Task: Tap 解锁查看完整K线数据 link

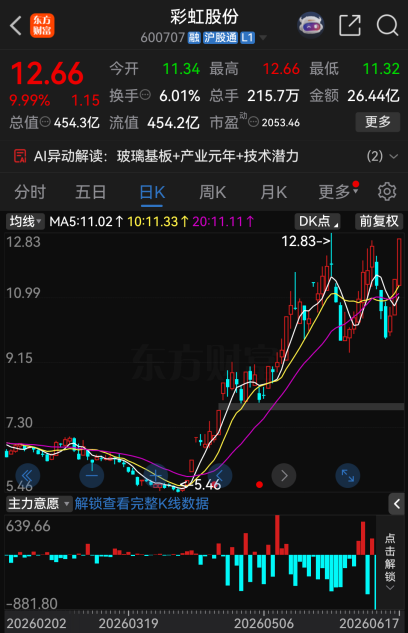Action: pos(142,504)
